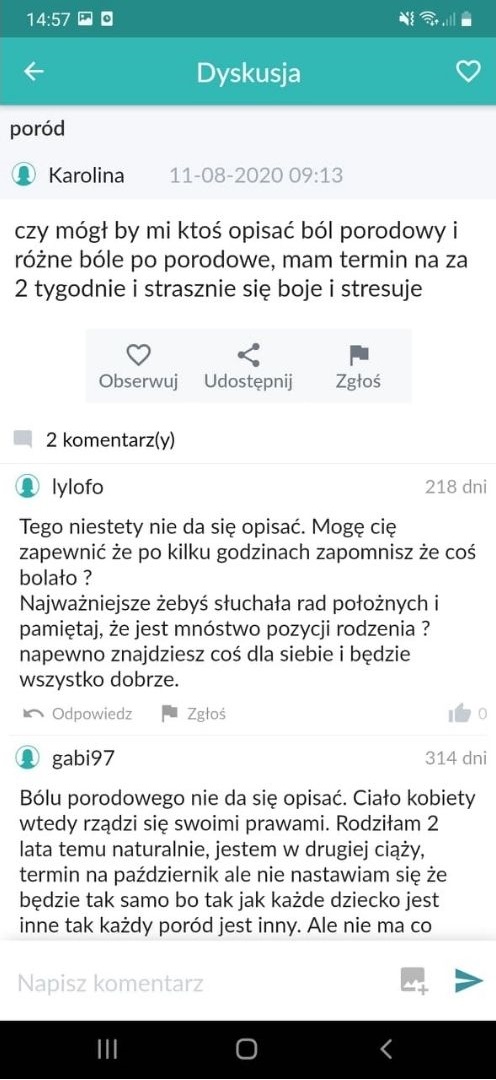496x1080 pixels.
Task: Report lylofo's comment using Zgłoś
Action: (194, 714)
